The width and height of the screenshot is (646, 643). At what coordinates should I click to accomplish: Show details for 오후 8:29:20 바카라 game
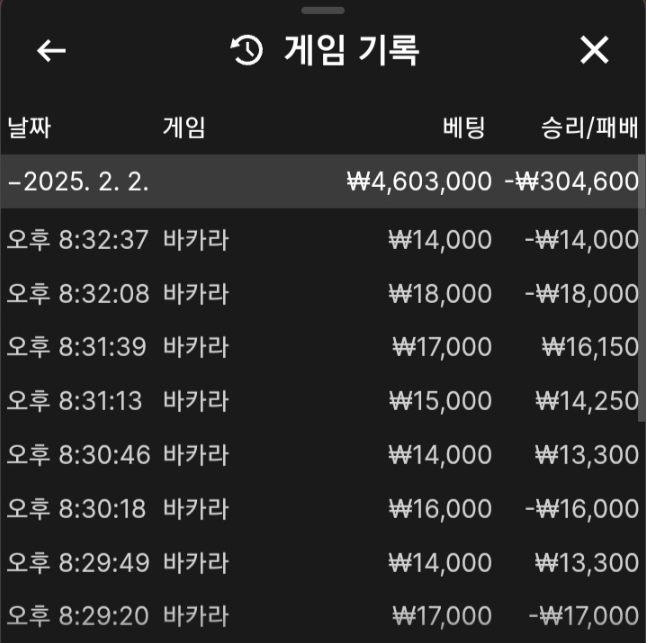[x=320, y=614]
